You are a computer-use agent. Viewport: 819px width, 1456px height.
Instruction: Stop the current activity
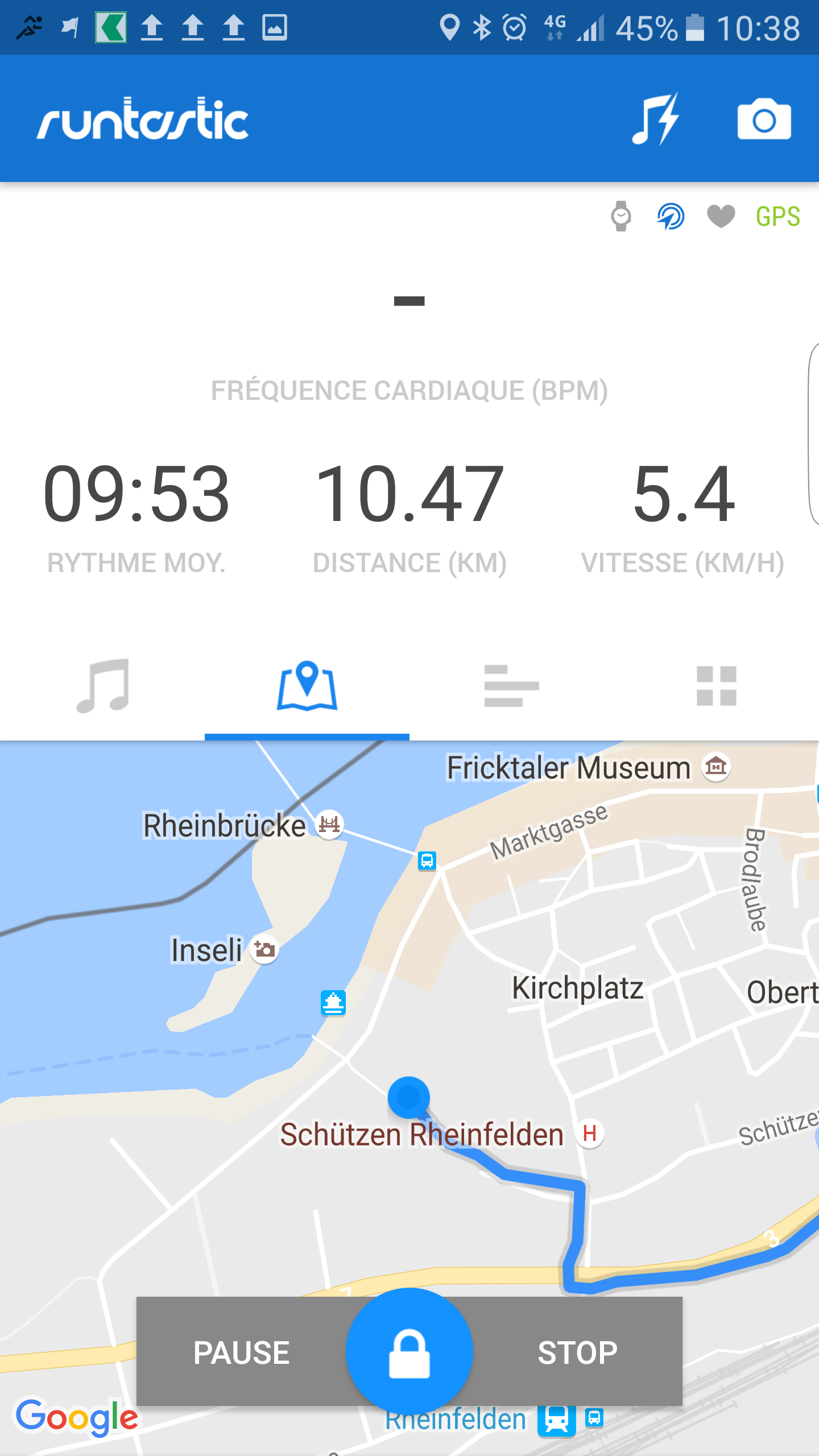[x=577, y=1352]
